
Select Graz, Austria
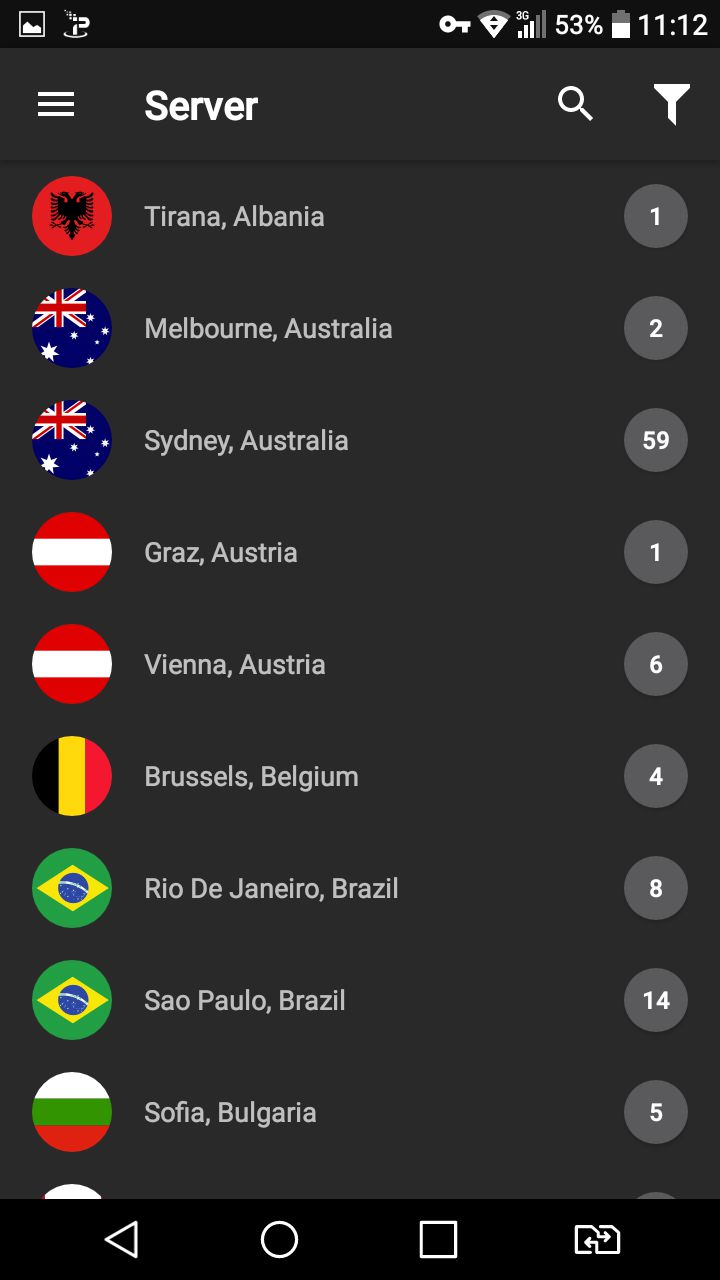[x=360, y=552]
